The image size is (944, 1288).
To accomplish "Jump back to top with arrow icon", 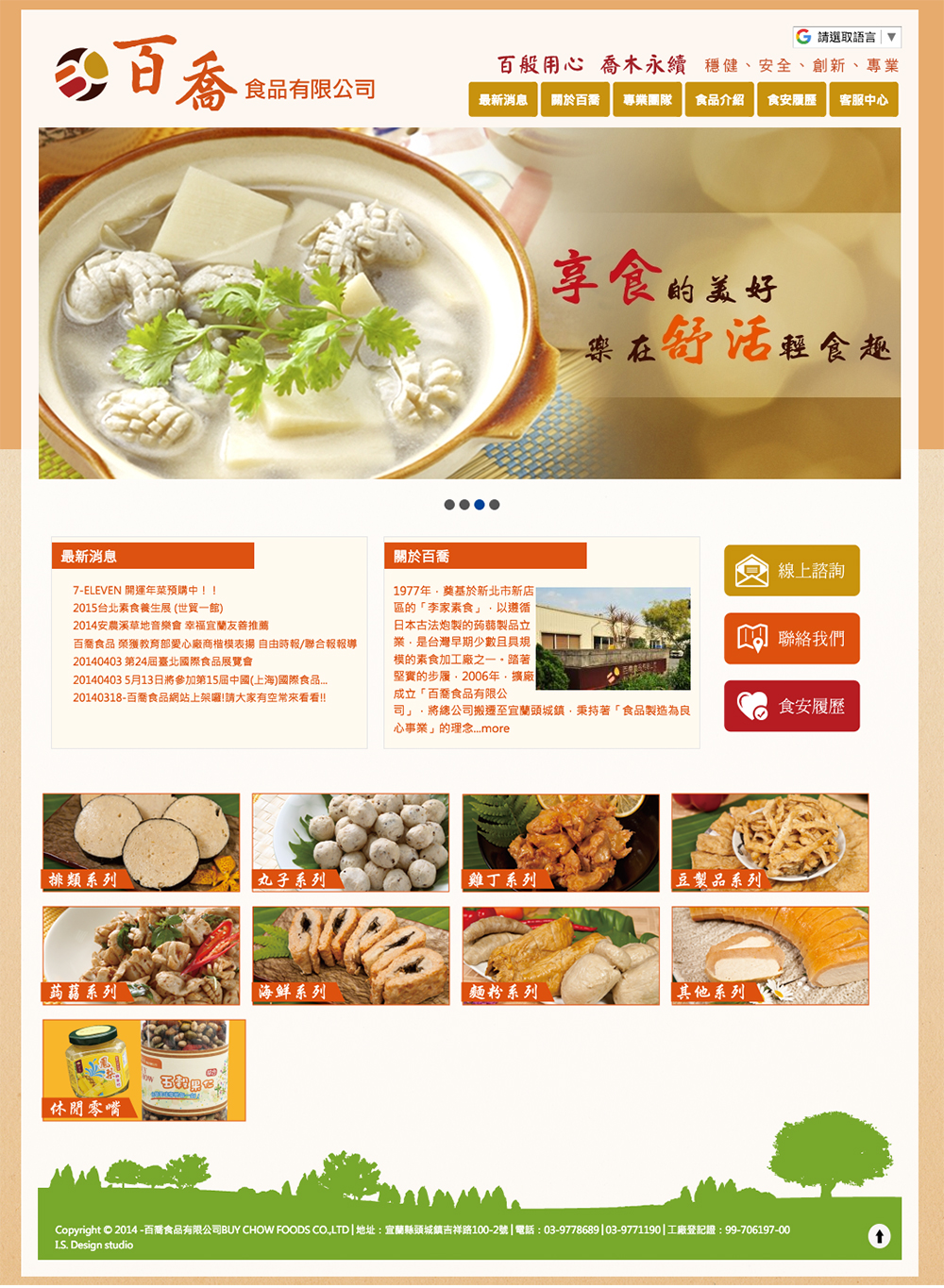I will [x=879, y=1236].
